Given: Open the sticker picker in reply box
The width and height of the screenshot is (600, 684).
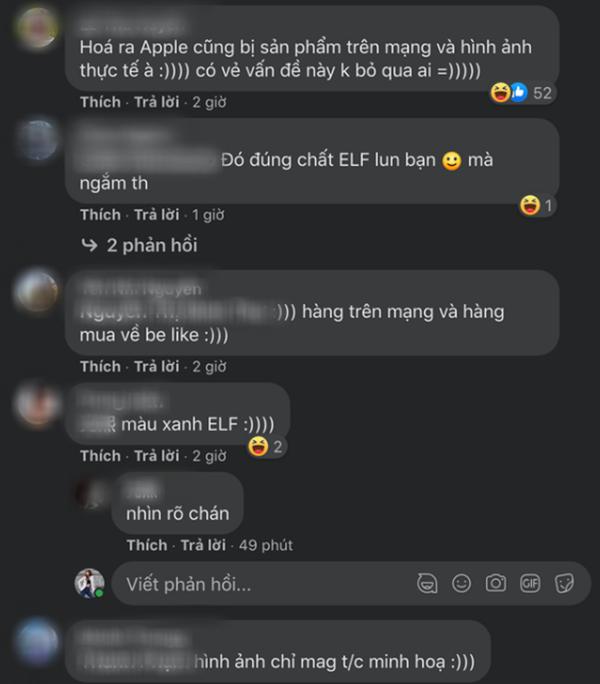Looking at the screenshot, I should pos(563,583).
